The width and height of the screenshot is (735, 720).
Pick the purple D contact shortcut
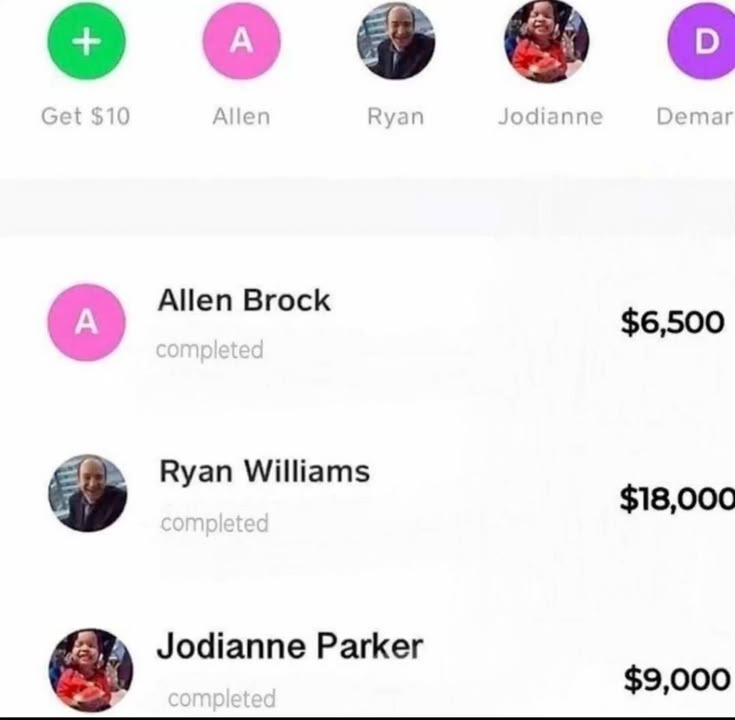703,41
